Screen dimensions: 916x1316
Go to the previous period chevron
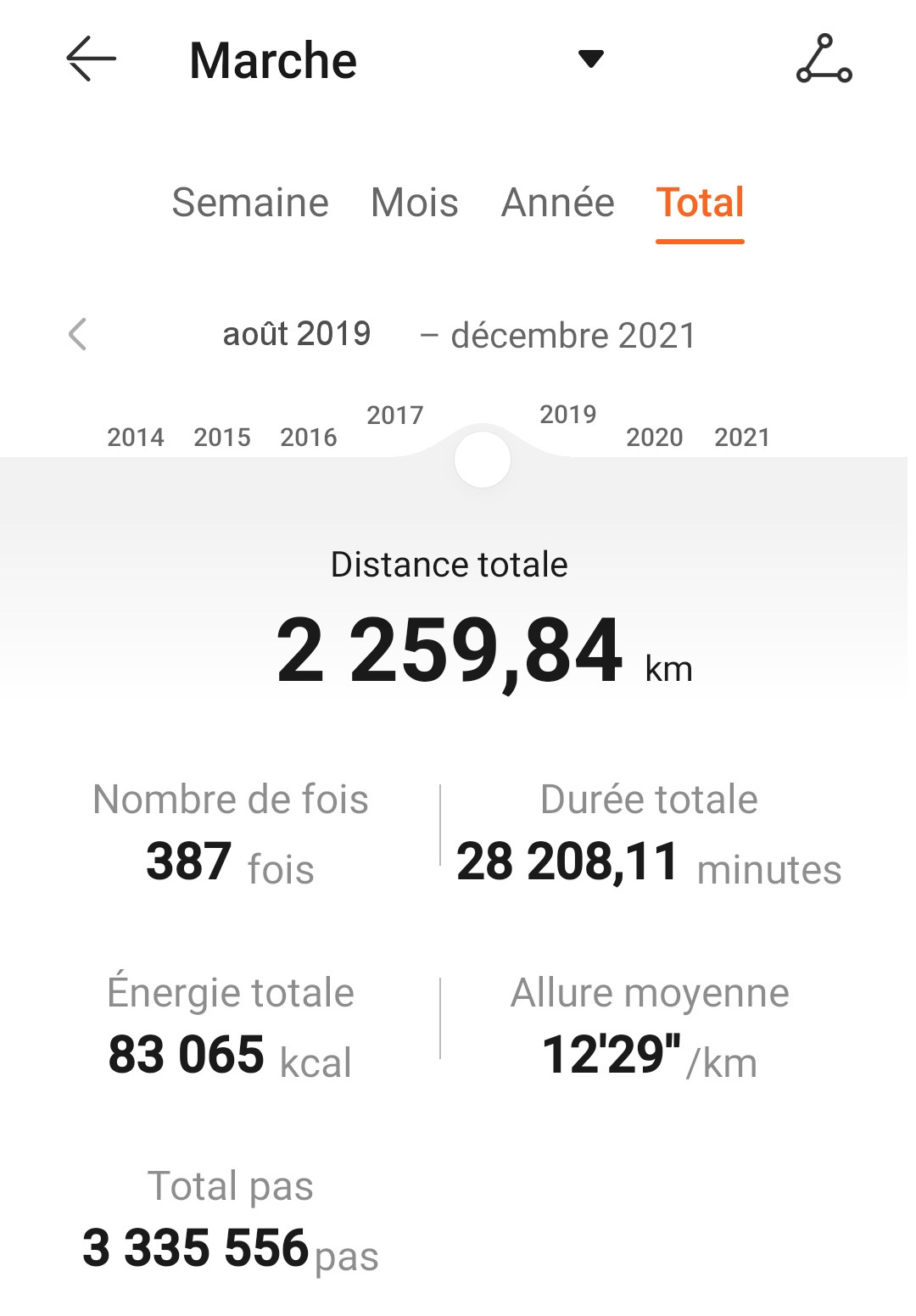(x=78, y=334)
